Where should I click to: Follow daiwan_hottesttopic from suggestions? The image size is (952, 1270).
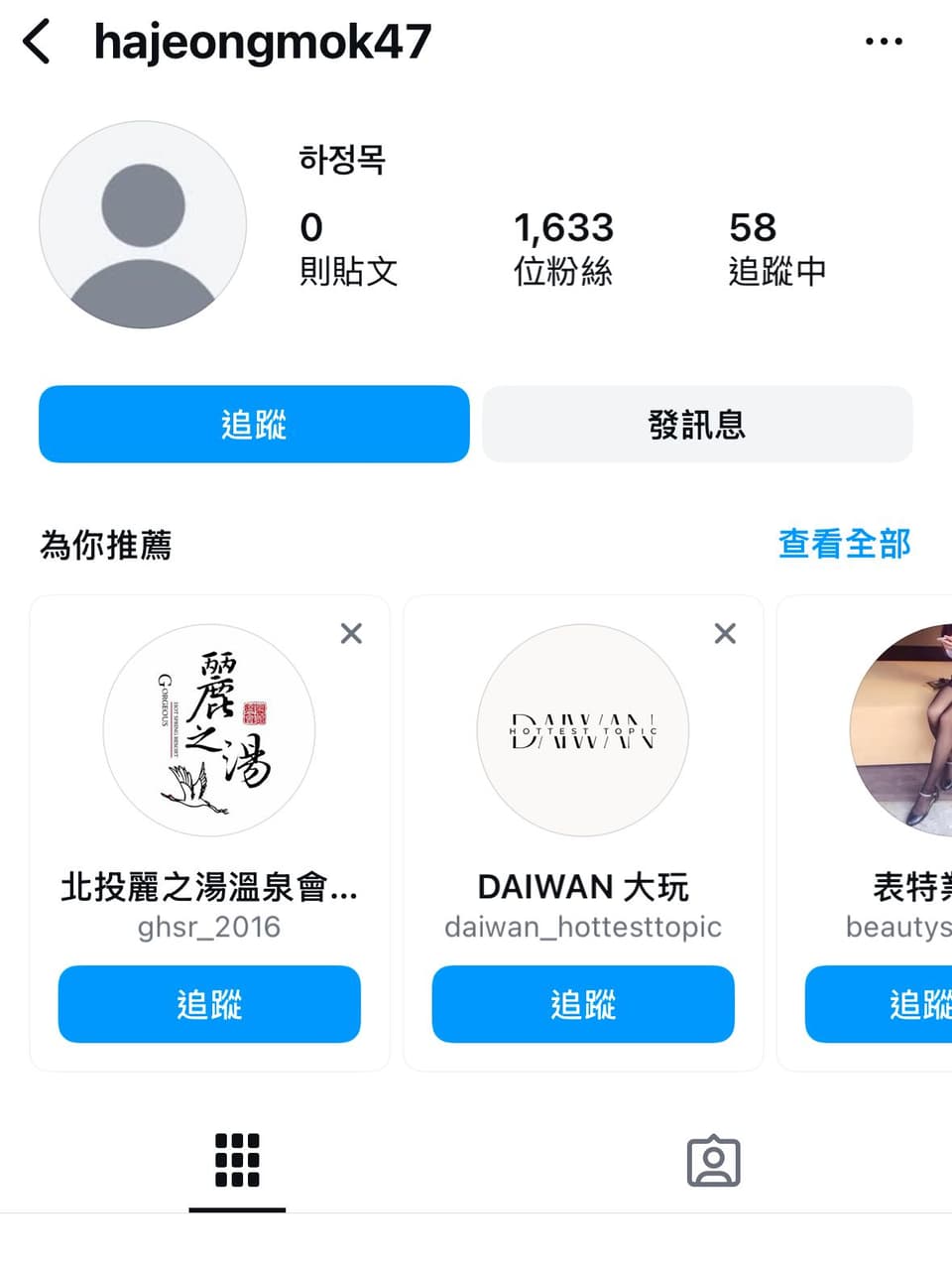click(x=583, y=1004)
